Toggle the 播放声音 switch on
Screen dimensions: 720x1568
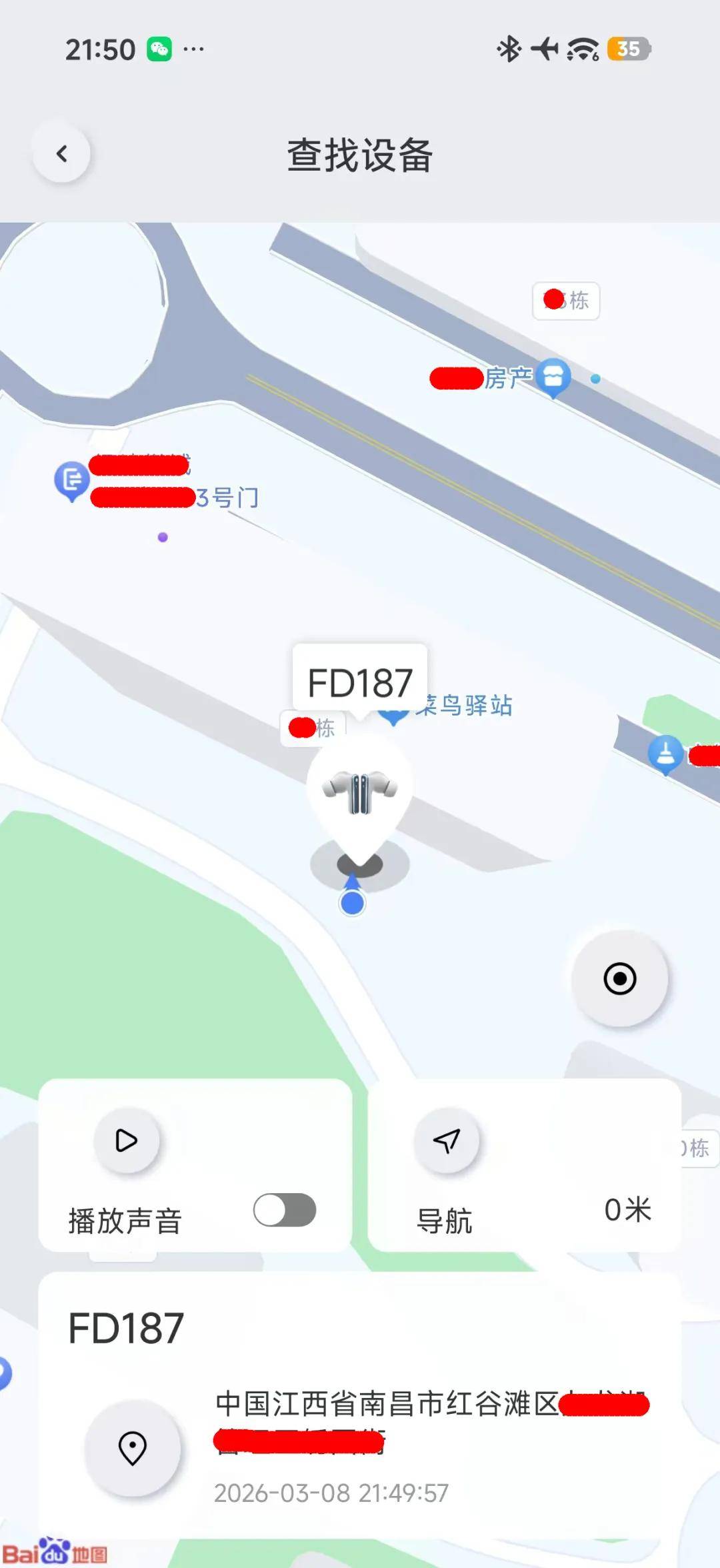[x=285, y=1210]
